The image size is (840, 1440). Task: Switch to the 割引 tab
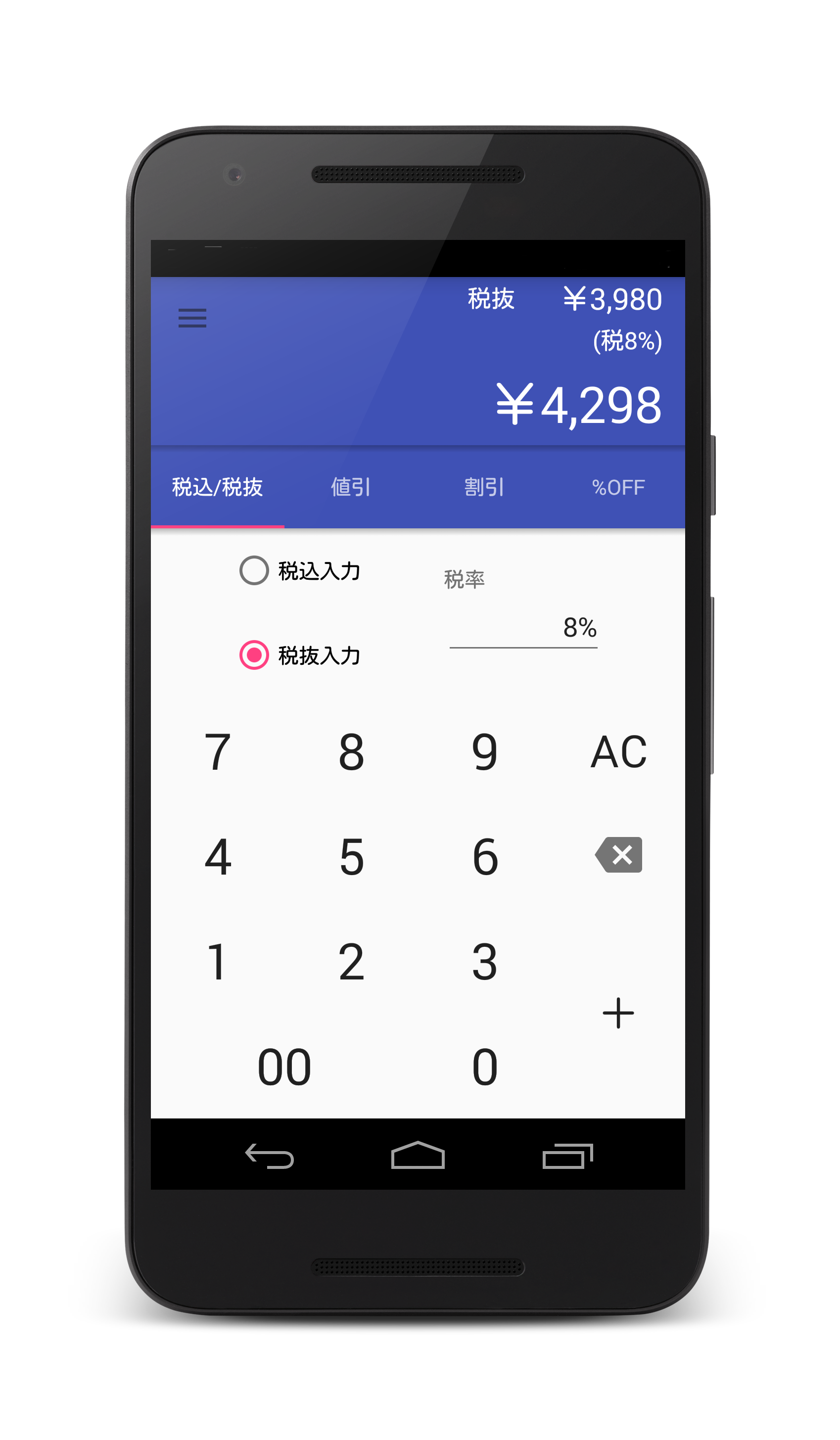tap(484, 487)
